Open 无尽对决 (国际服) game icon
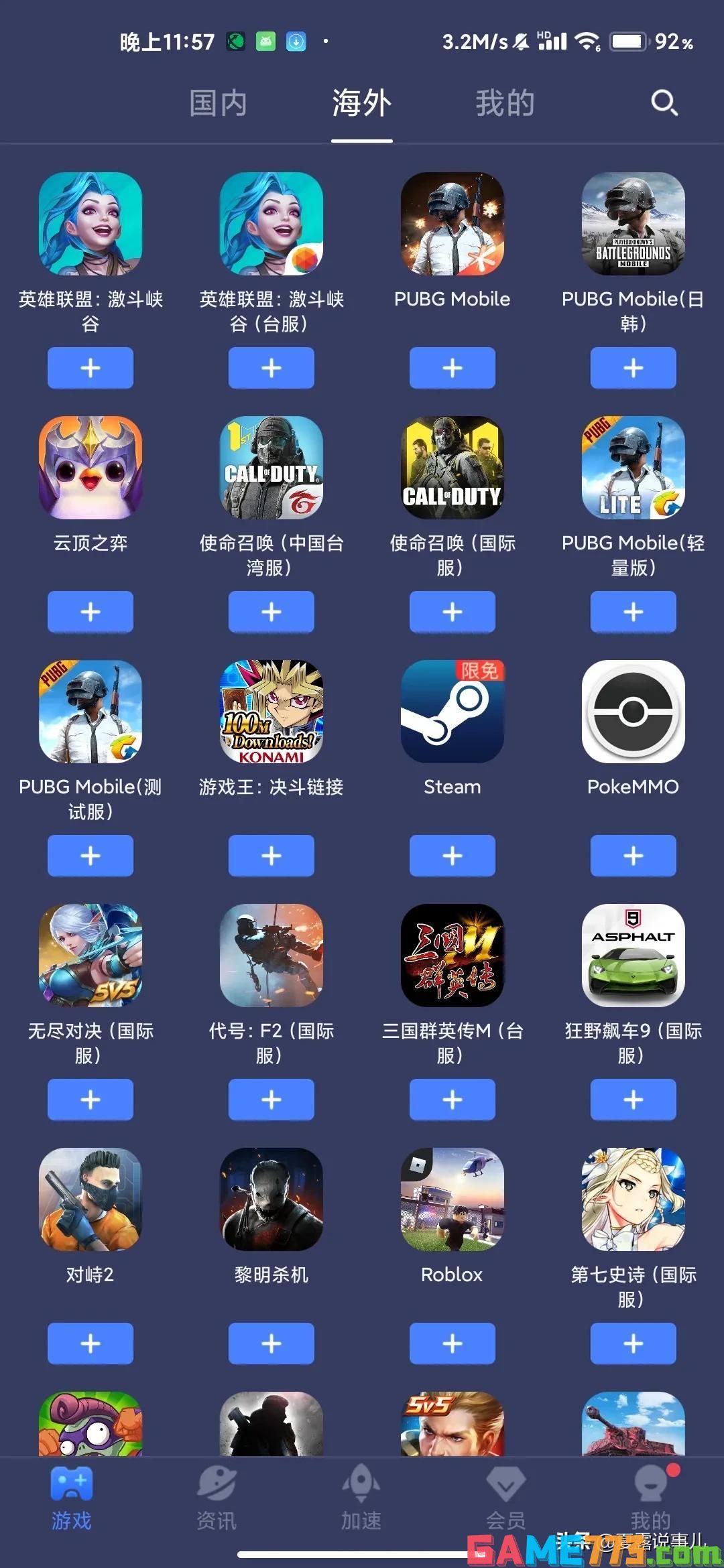The height and width of the screenshot is (1568, 724). [x=90, y=956]
